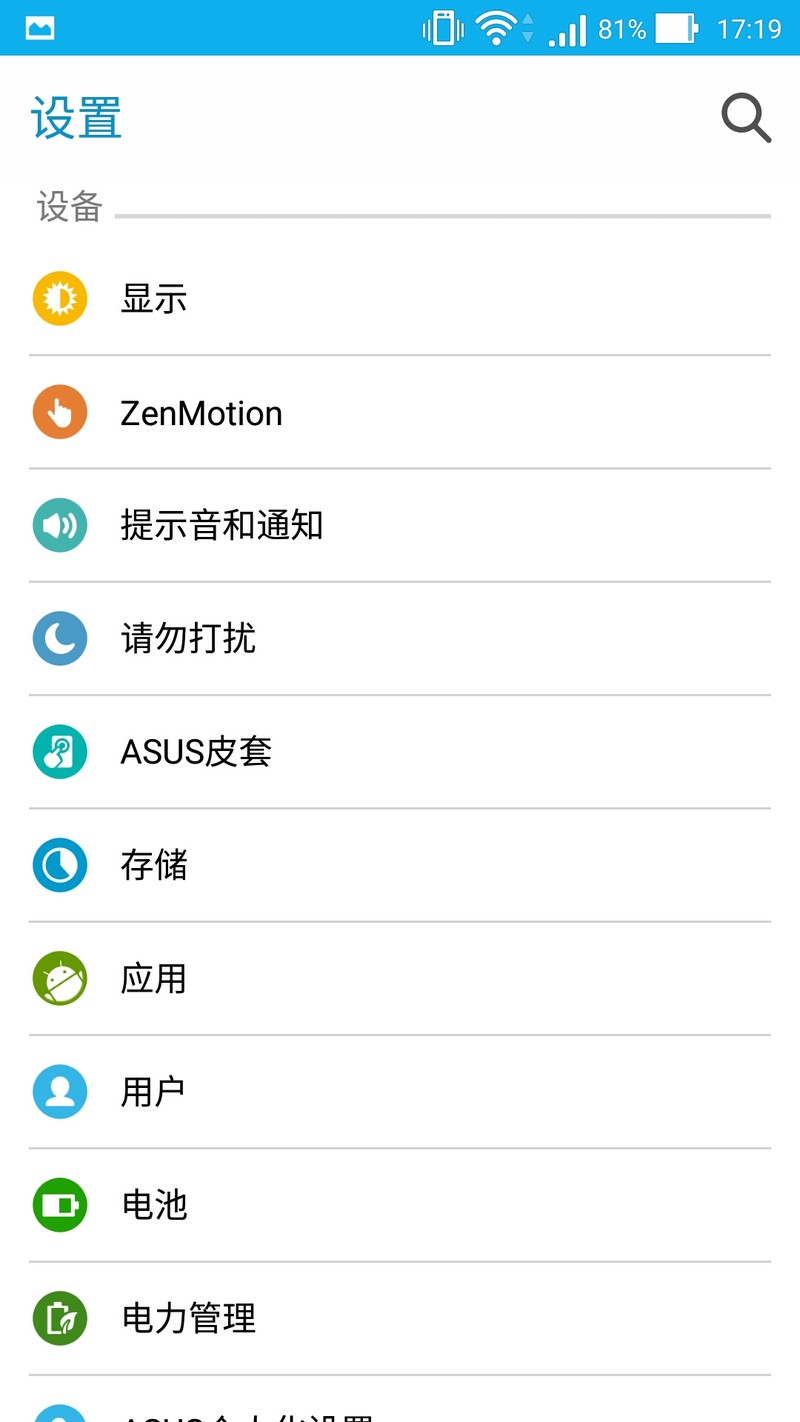The image size is (800, 1422).
Task: Tap the 设置 title header
Action: (77, 118)
